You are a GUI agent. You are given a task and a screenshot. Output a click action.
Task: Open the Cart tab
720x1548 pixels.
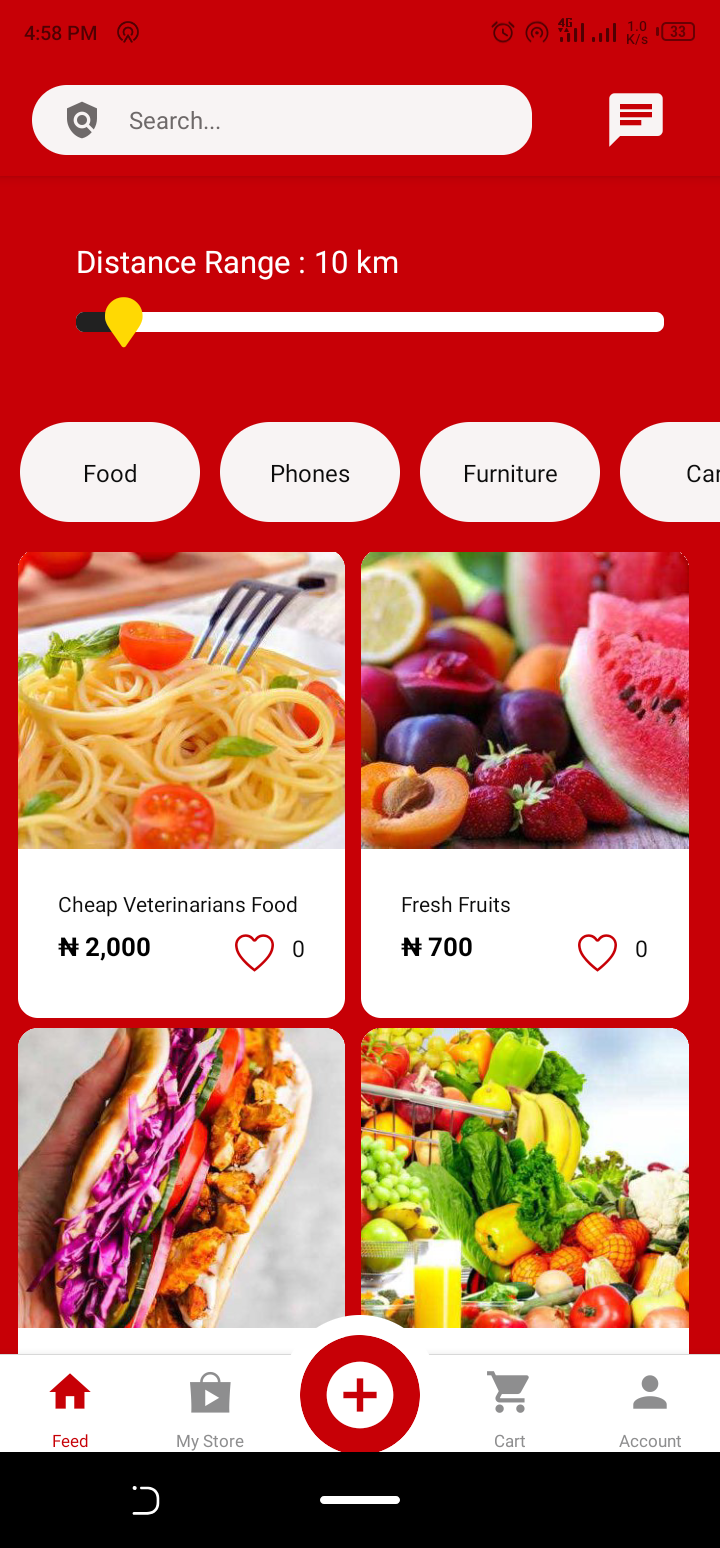pyautogui.click(x=510, y=1408)
